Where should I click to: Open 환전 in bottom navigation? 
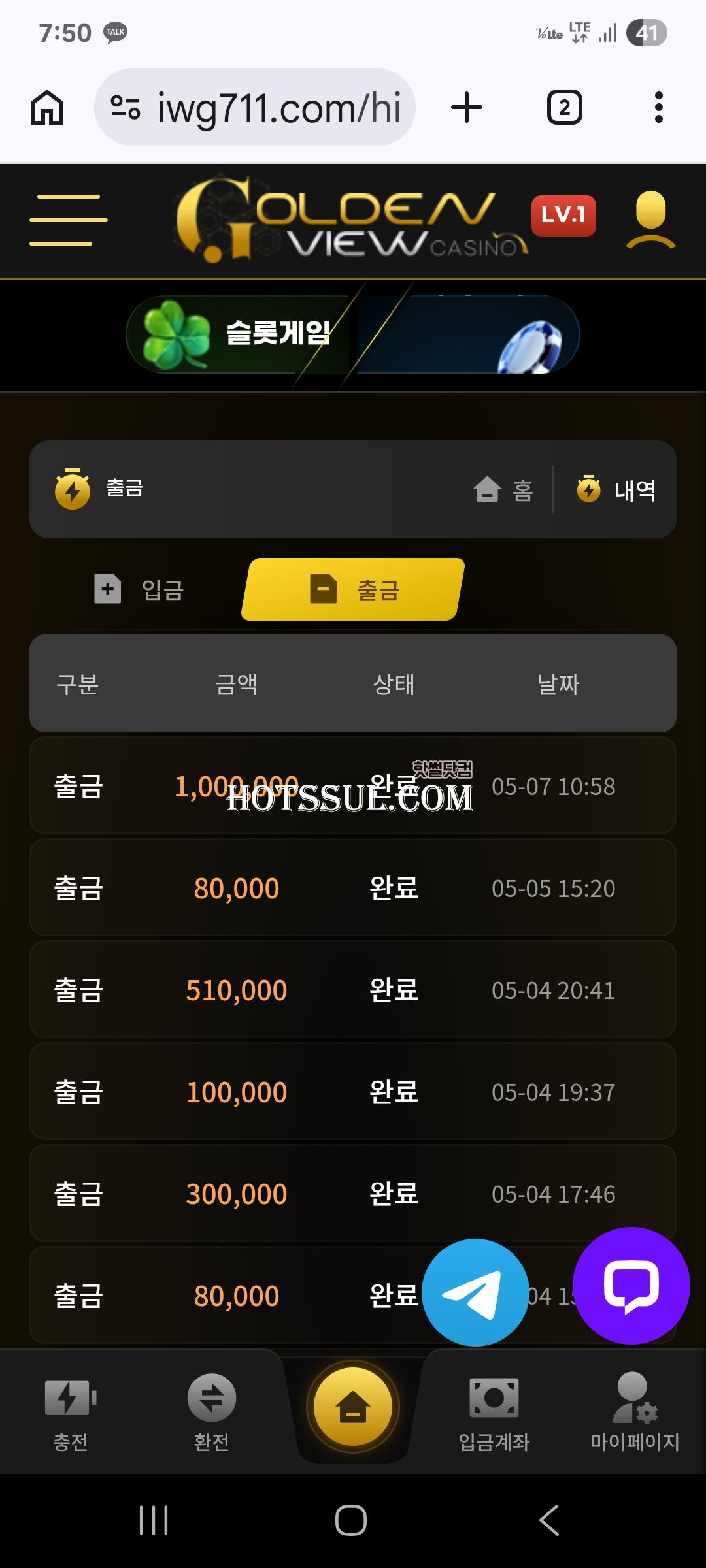coord(212,1414)
